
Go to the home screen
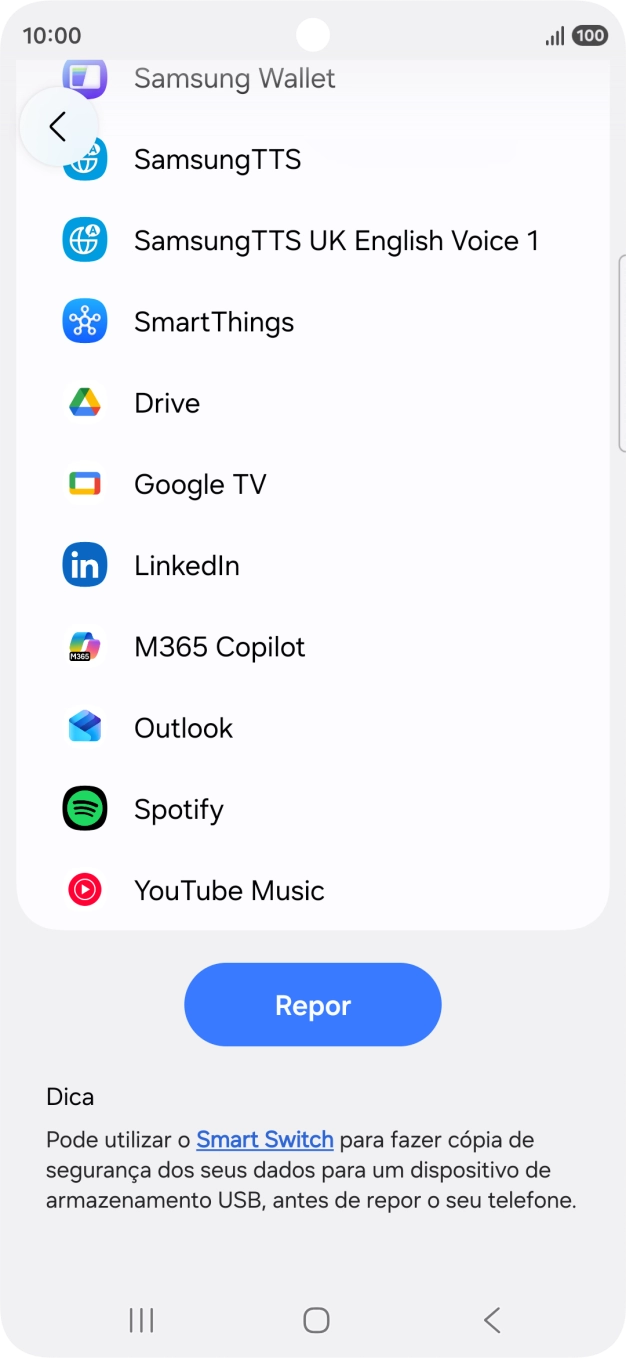pyautogui.click(x=316, y=1320)
